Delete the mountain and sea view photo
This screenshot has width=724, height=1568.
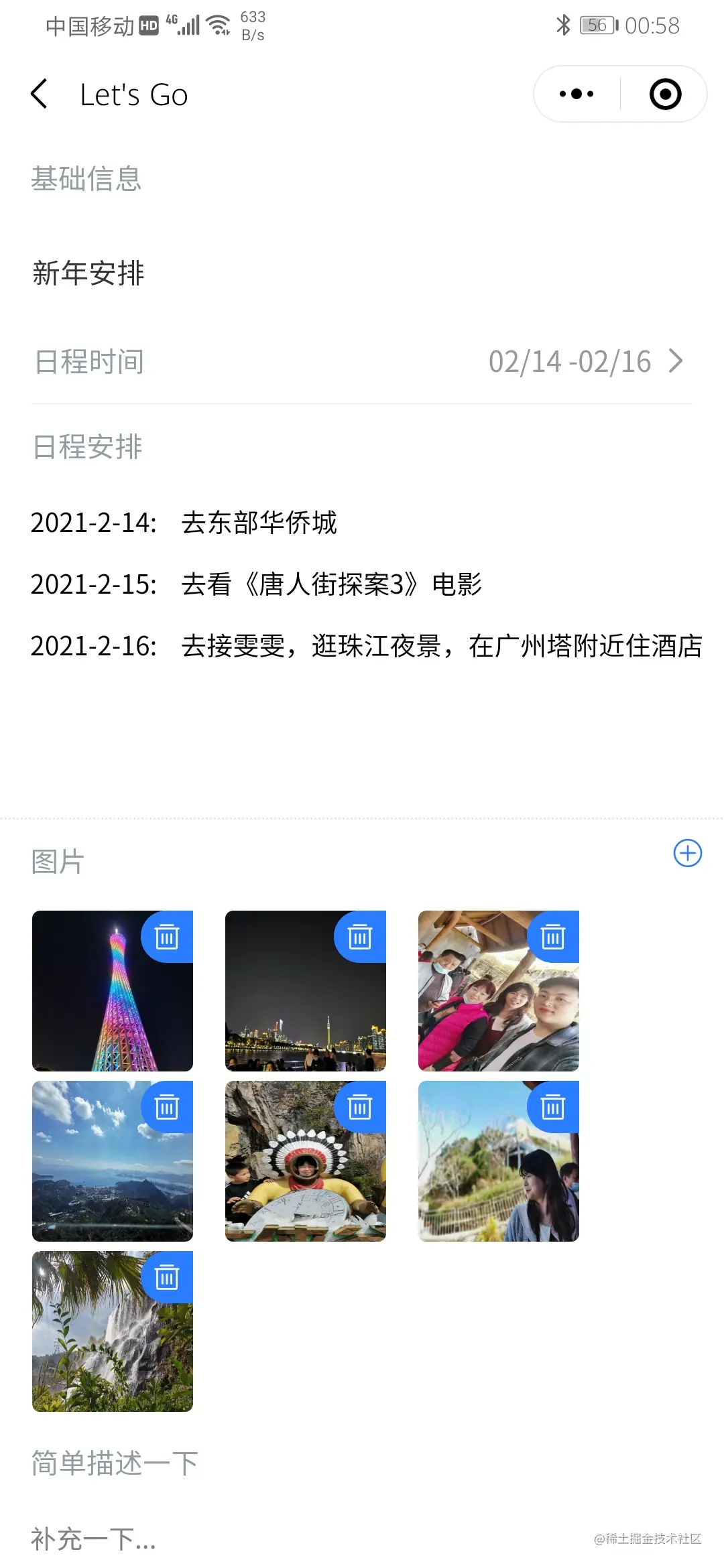[167, 1107]
